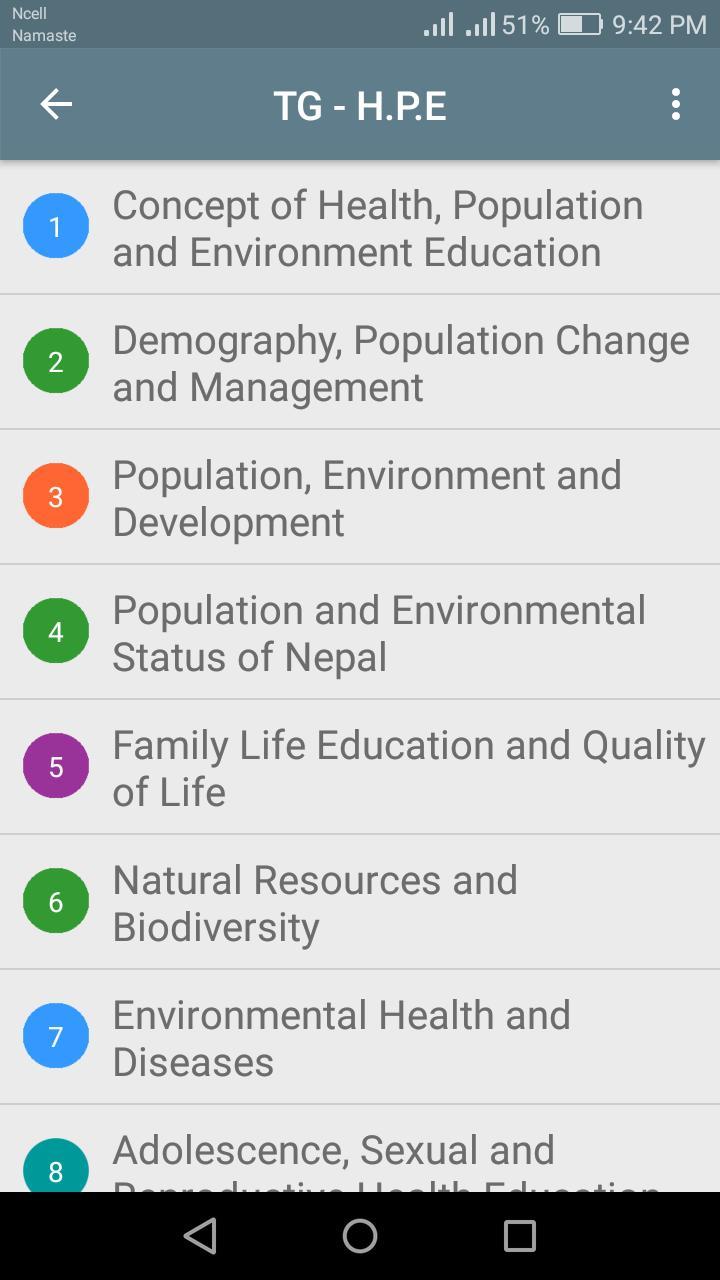
Task: Open the three-dot overflow menu
Action: [676, 104]
